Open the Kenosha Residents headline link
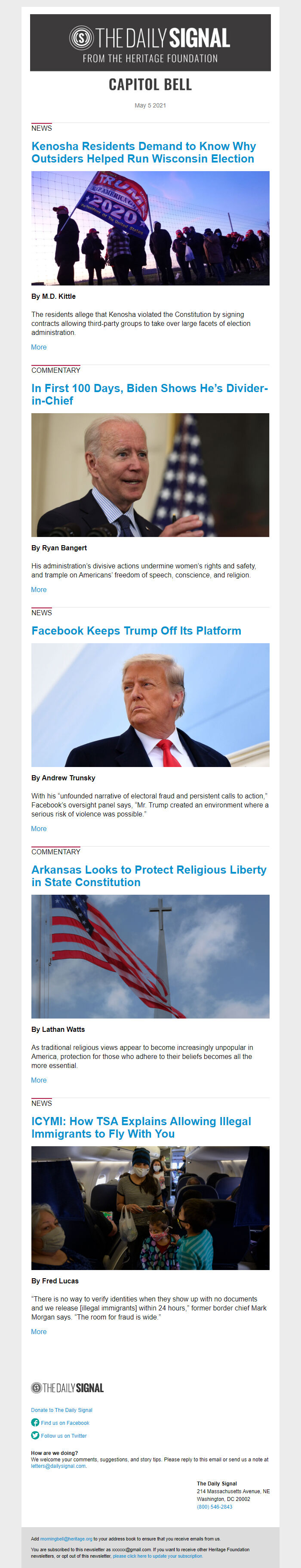The width and height of the screenshot is (301, 1568). [x=143, y=152]
